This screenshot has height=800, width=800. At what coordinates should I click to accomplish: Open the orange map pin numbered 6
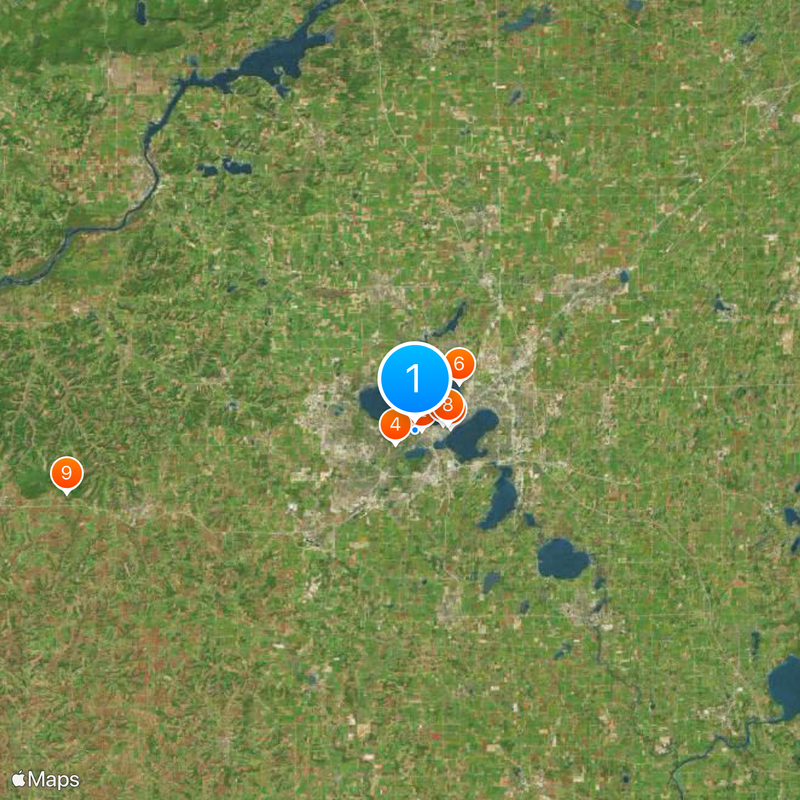click(460, 364)
